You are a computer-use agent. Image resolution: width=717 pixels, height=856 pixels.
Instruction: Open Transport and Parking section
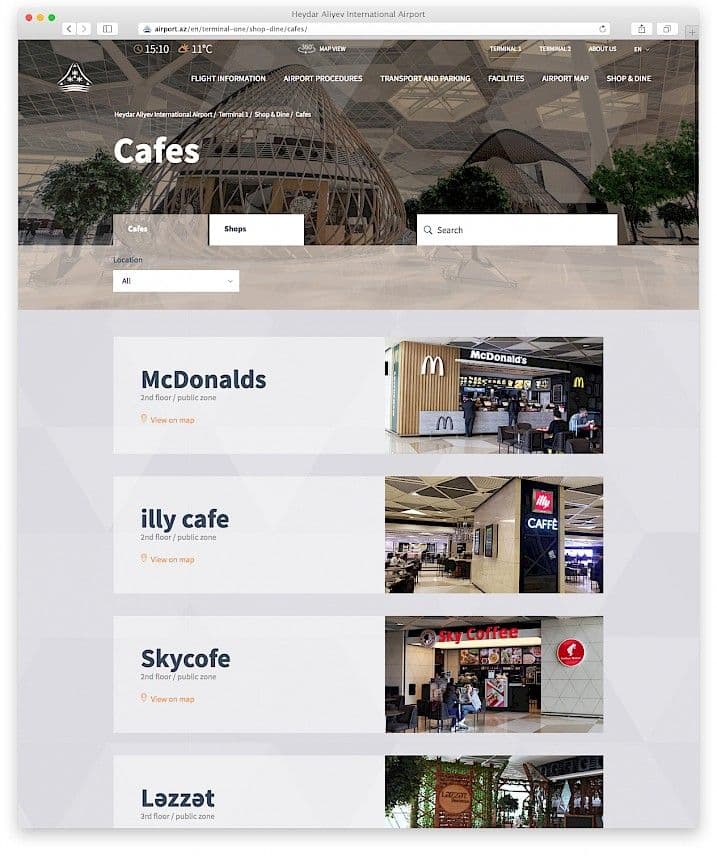(424, 78)
